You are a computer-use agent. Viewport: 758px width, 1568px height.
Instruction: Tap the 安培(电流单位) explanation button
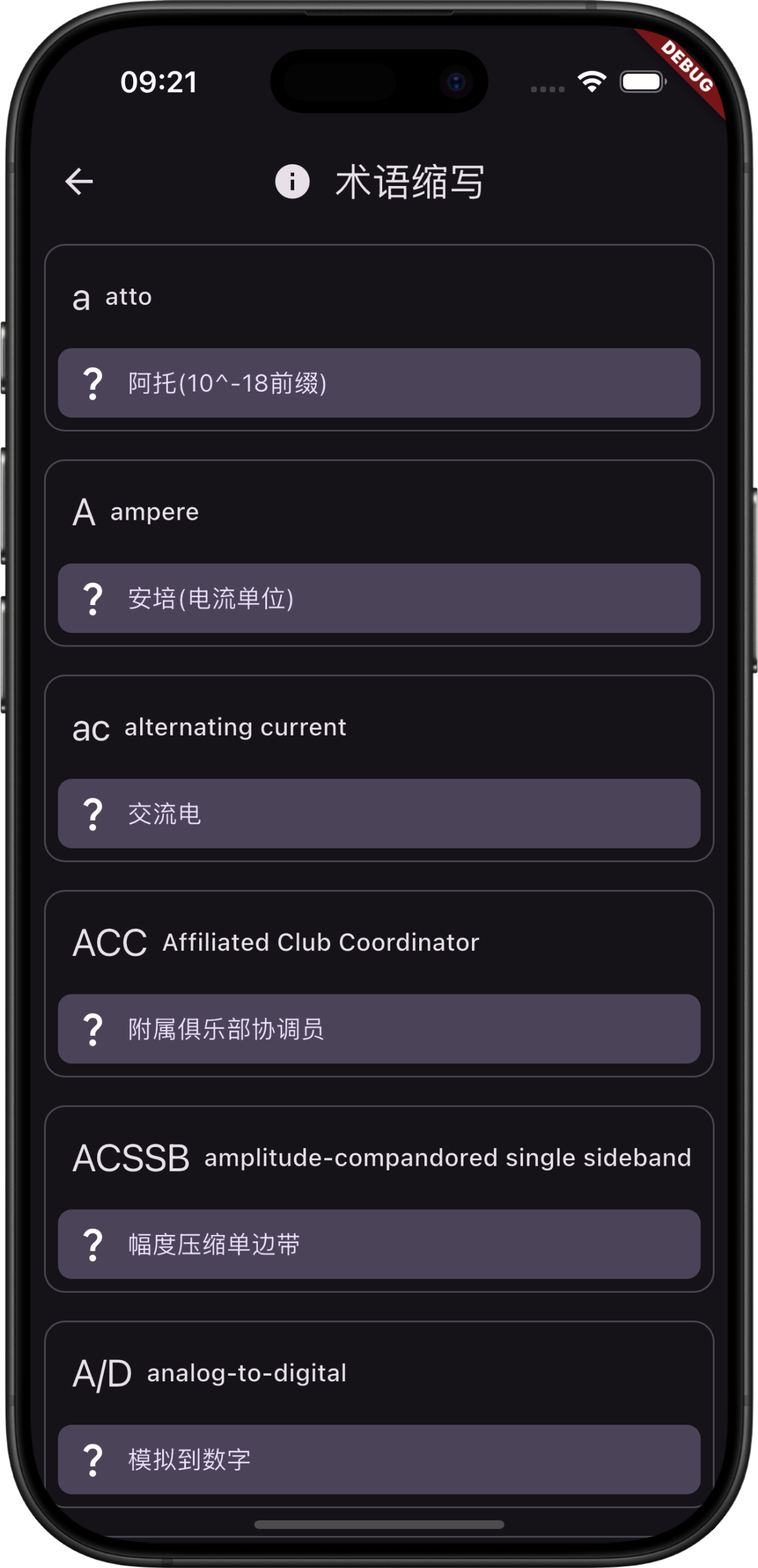379,598
